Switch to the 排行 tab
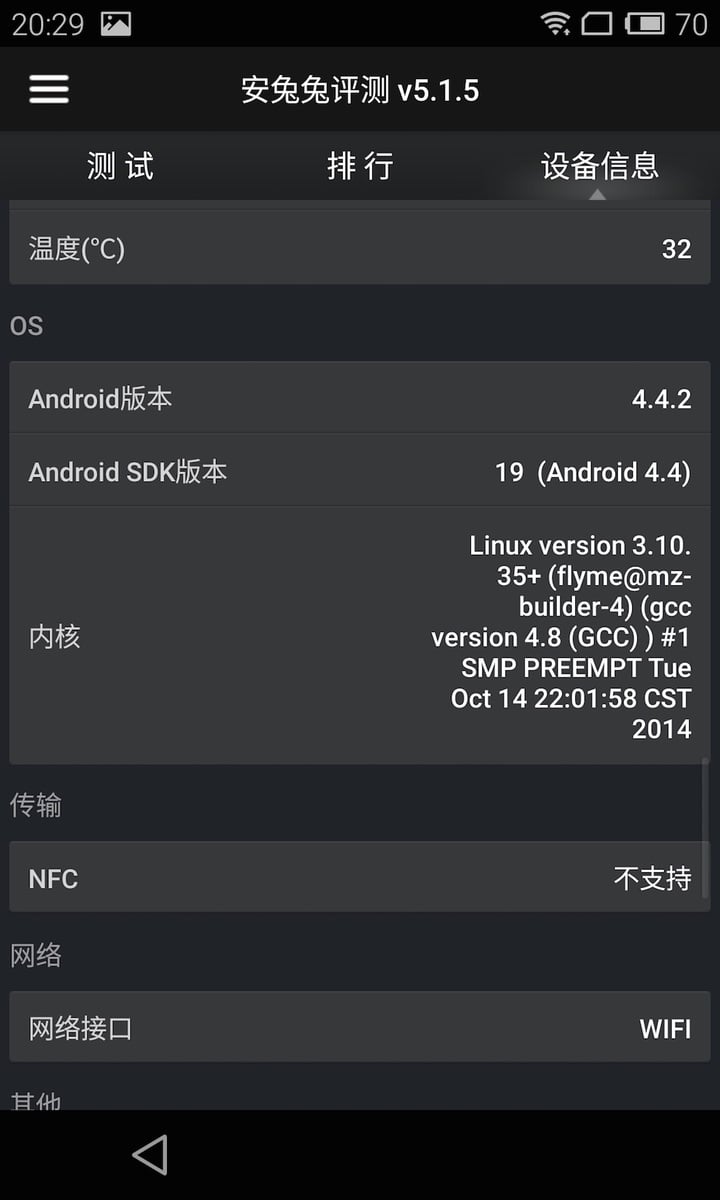The height and width of the screenshot is (1200, 720). 360,166
